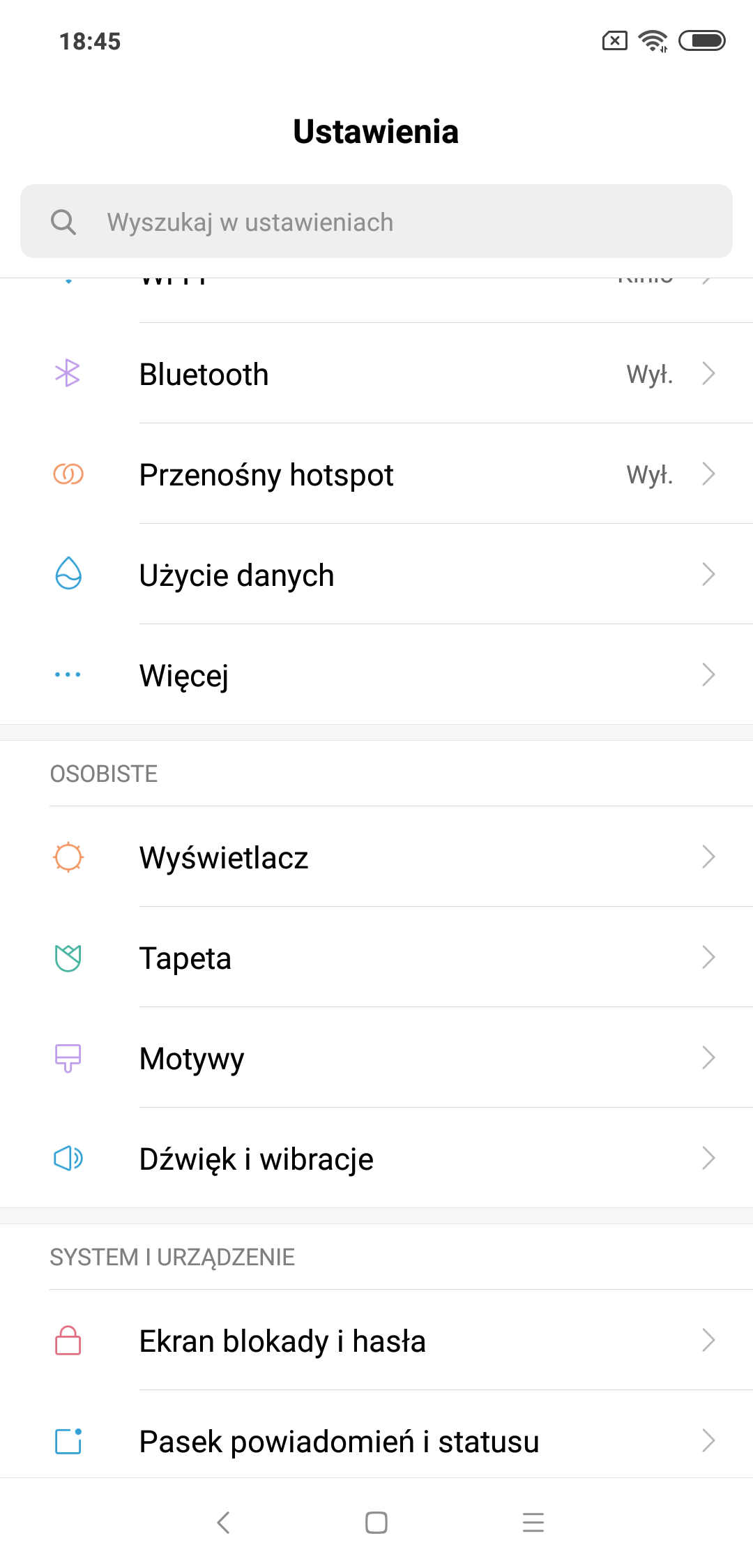Open Ekran blokady i hasła
Image resolution: width=753 pixels, height=1568 pixels.
(376, 1340)
